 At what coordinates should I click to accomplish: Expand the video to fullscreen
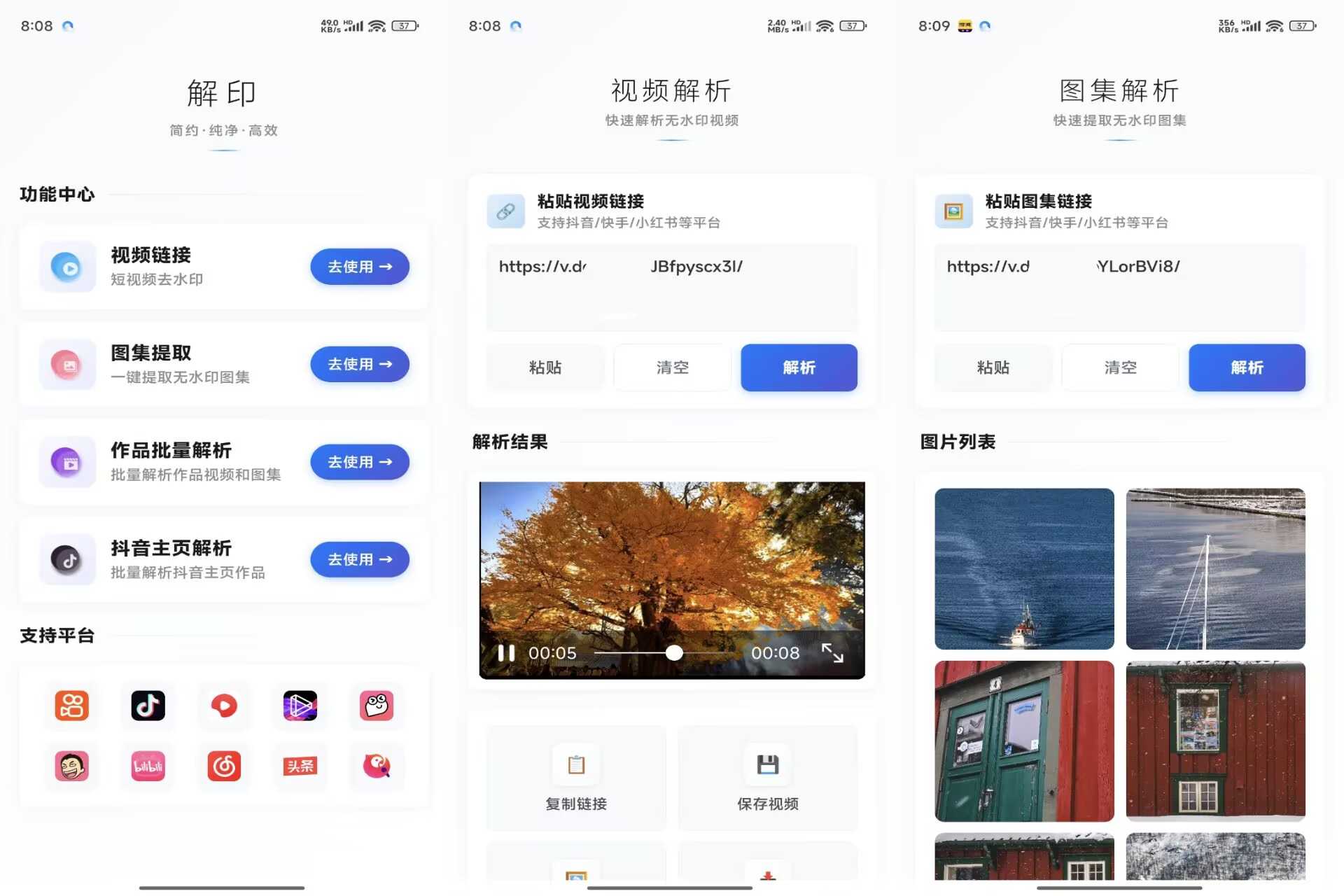coord(832,652)
